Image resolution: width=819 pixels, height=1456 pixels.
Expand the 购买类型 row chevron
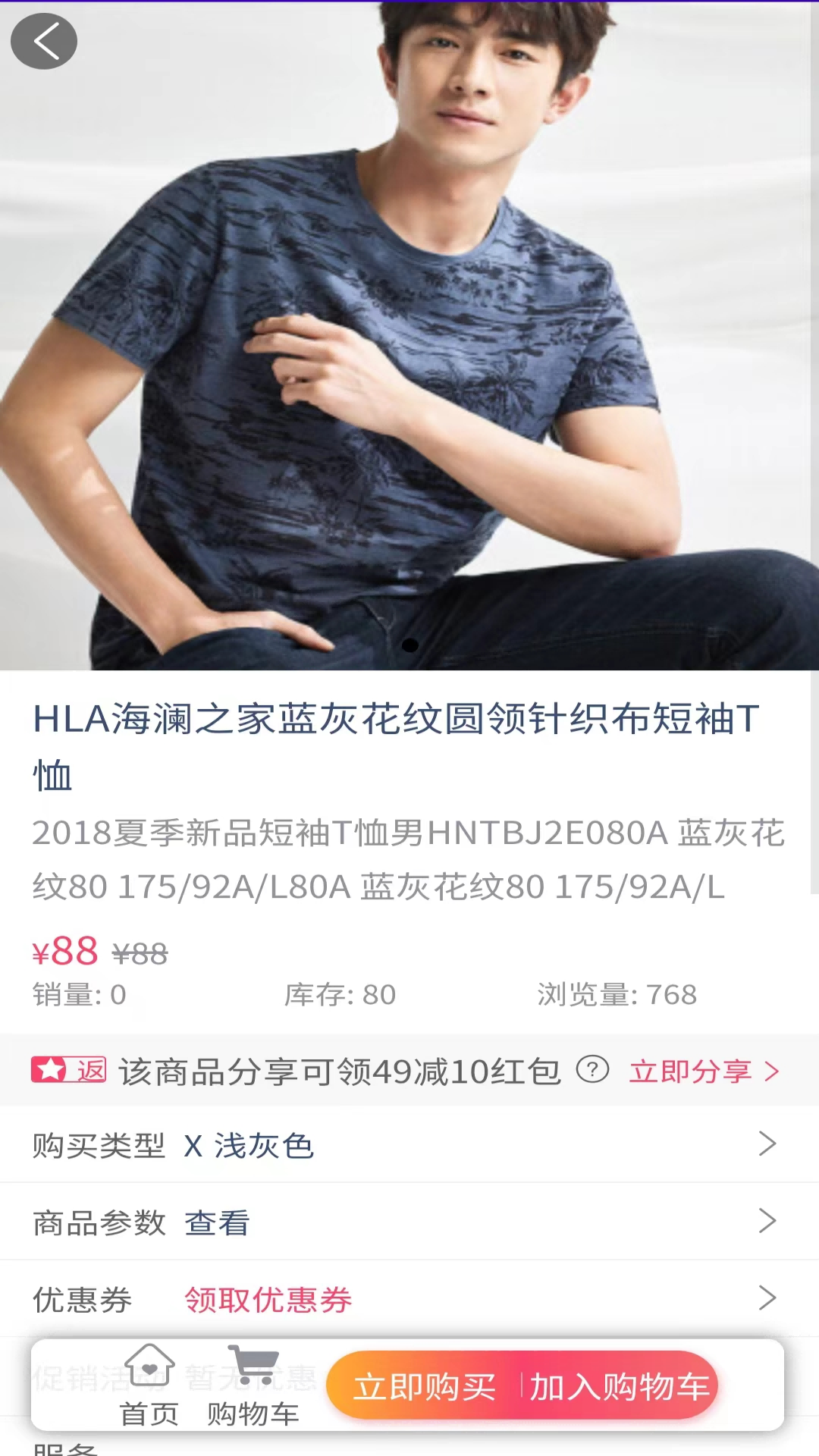click(x=769, y=1145)
